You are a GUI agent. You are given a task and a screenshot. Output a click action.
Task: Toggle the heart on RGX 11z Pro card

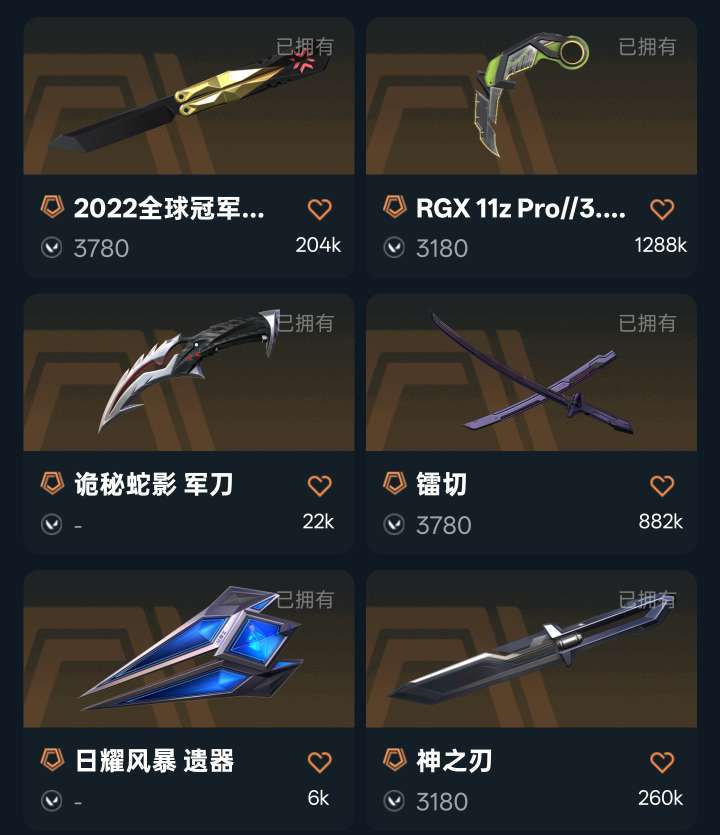point(660,207)
